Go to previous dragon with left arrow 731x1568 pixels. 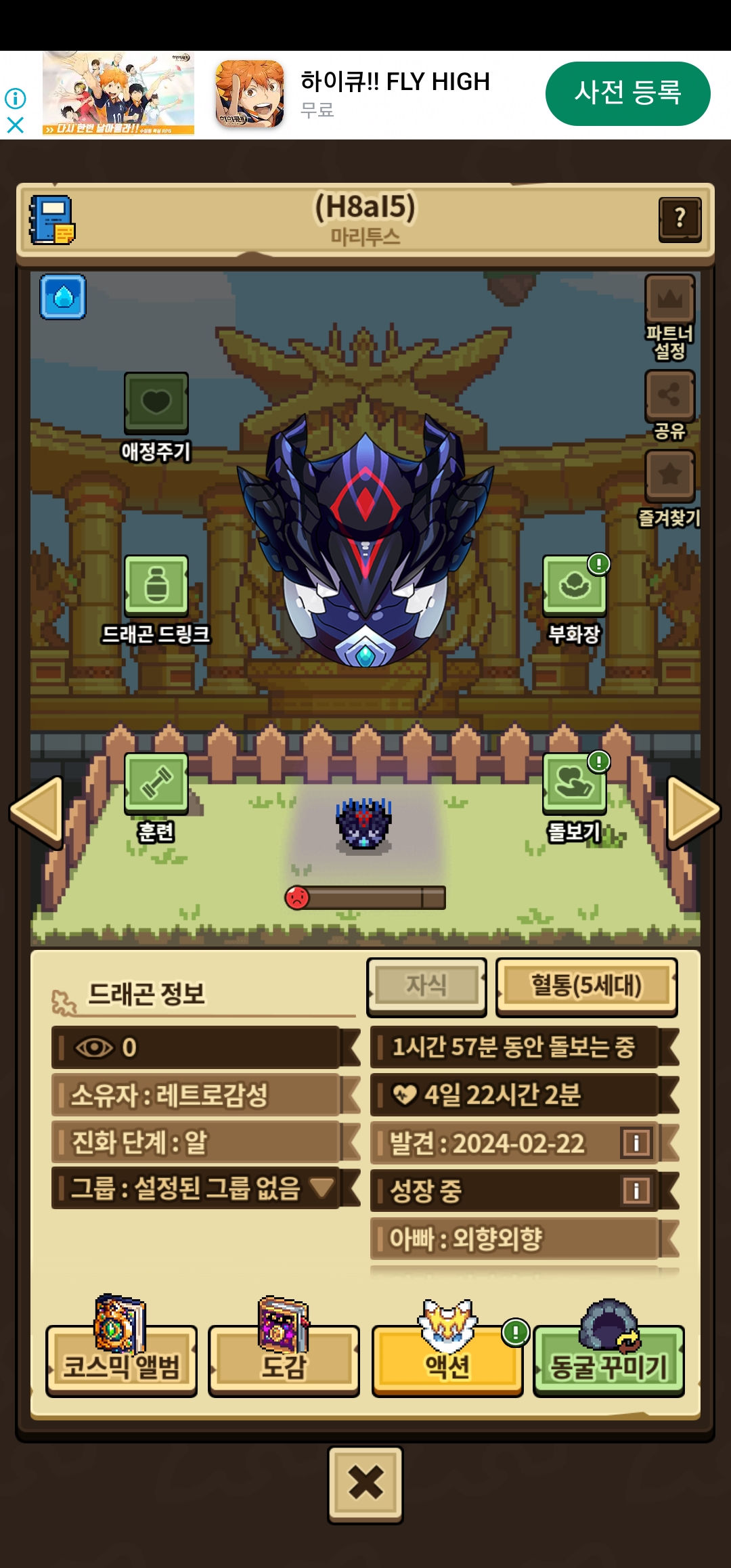click(37, 811)
